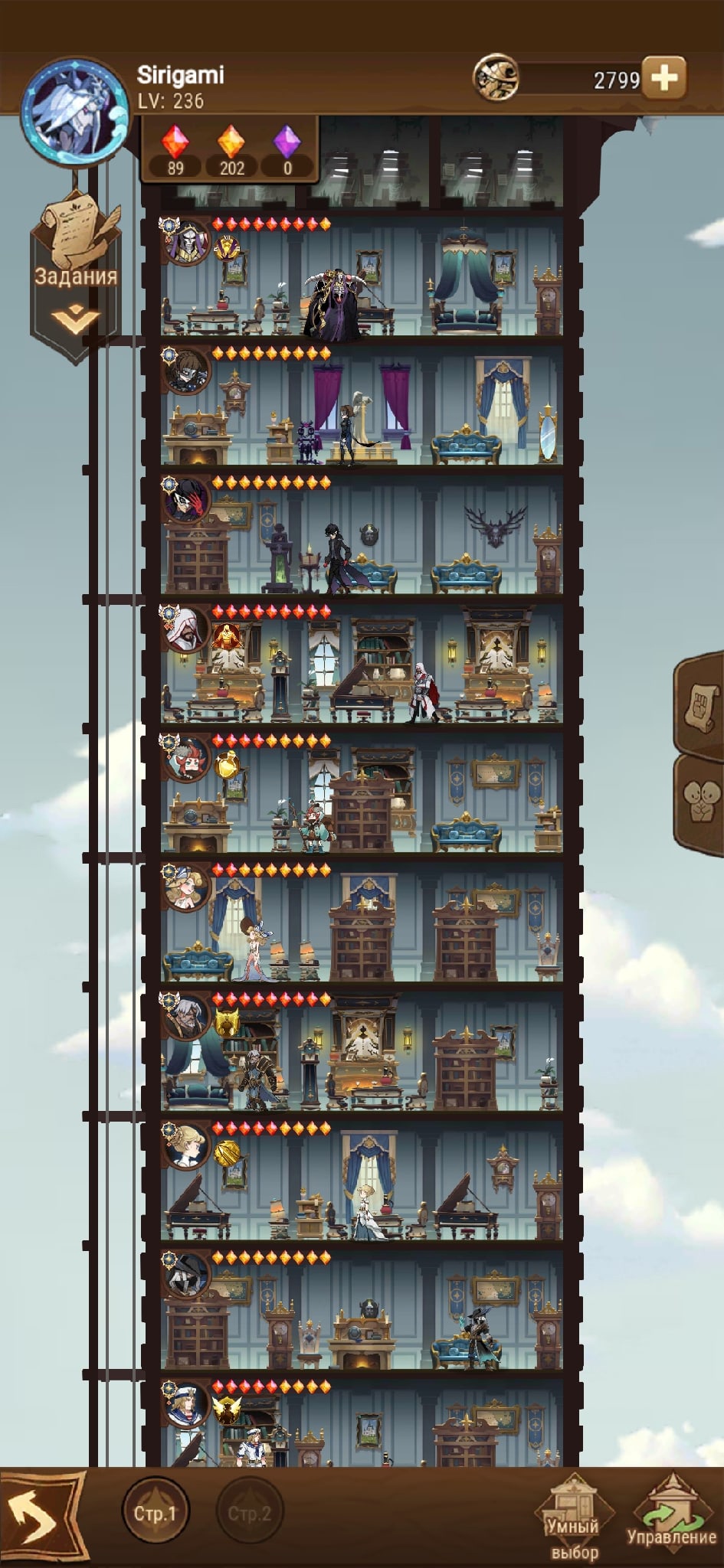
Task: Switch to Стр.1 page
Action: (156, 1513)
